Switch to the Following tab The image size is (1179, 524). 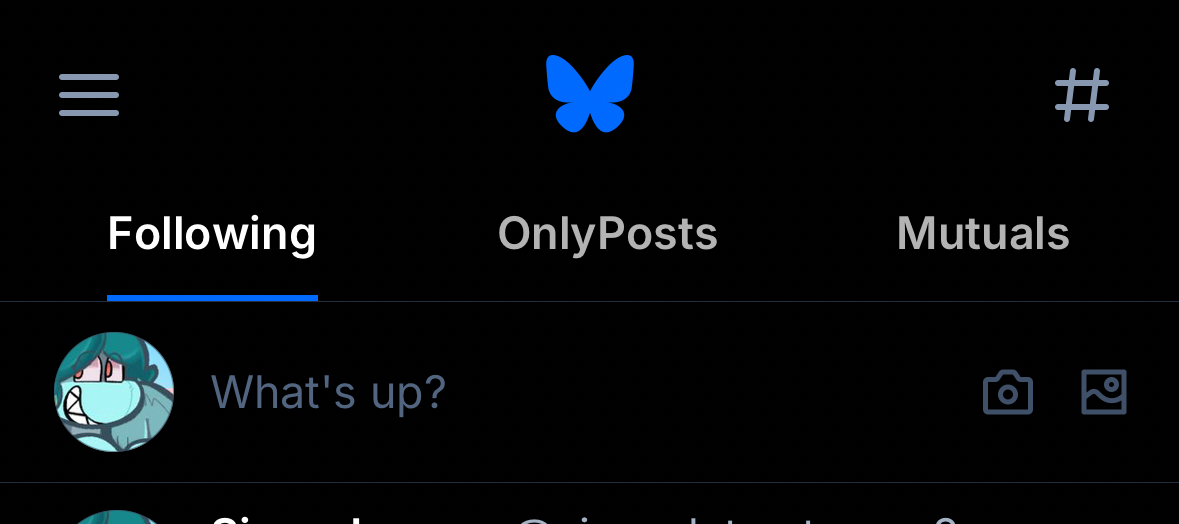coord(212,234)
